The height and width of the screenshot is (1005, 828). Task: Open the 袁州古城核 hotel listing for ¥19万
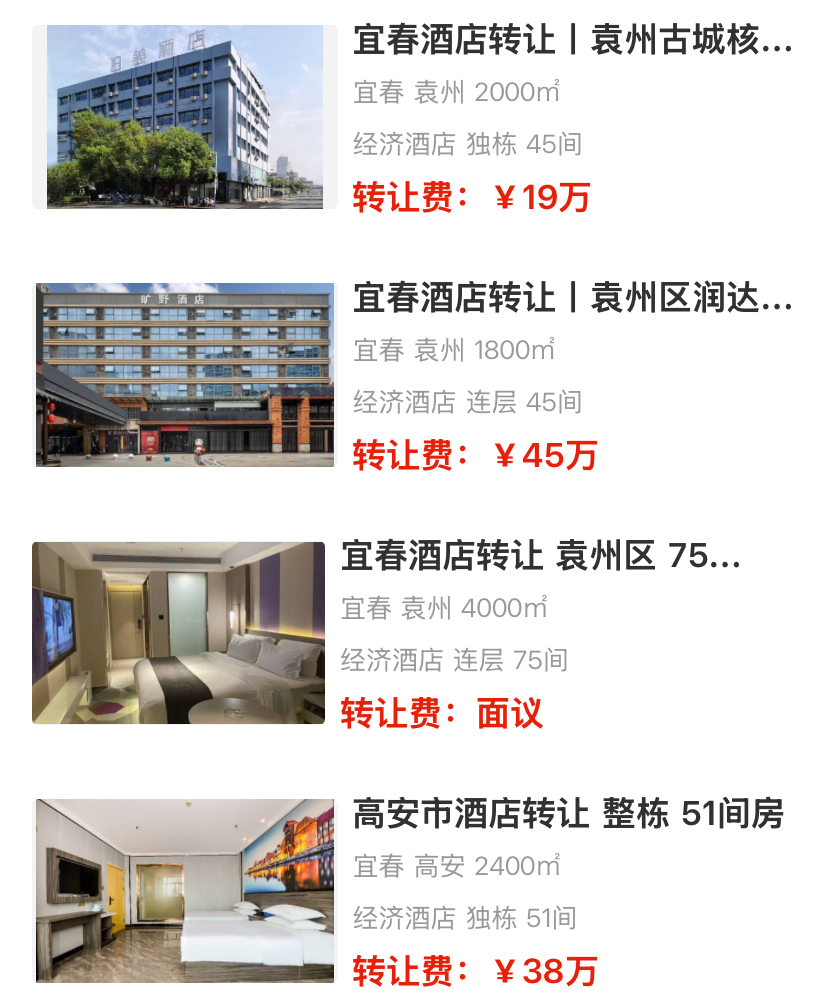point(572,41)
